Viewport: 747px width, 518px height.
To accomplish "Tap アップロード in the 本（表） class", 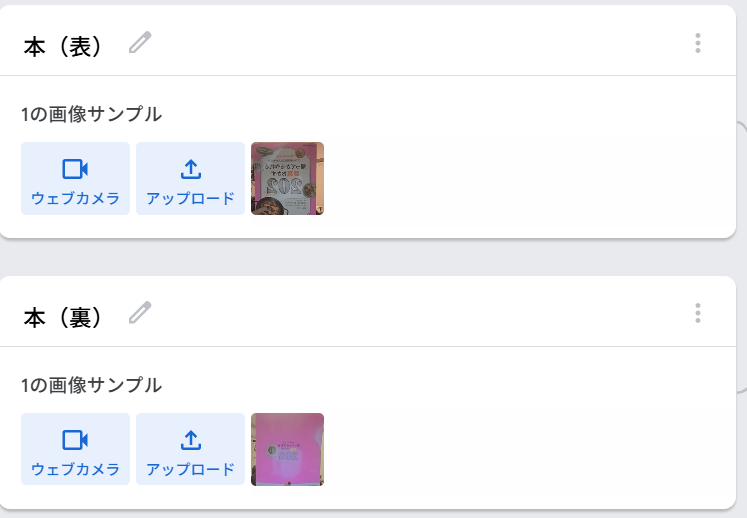I will click(x=190, y=178).
